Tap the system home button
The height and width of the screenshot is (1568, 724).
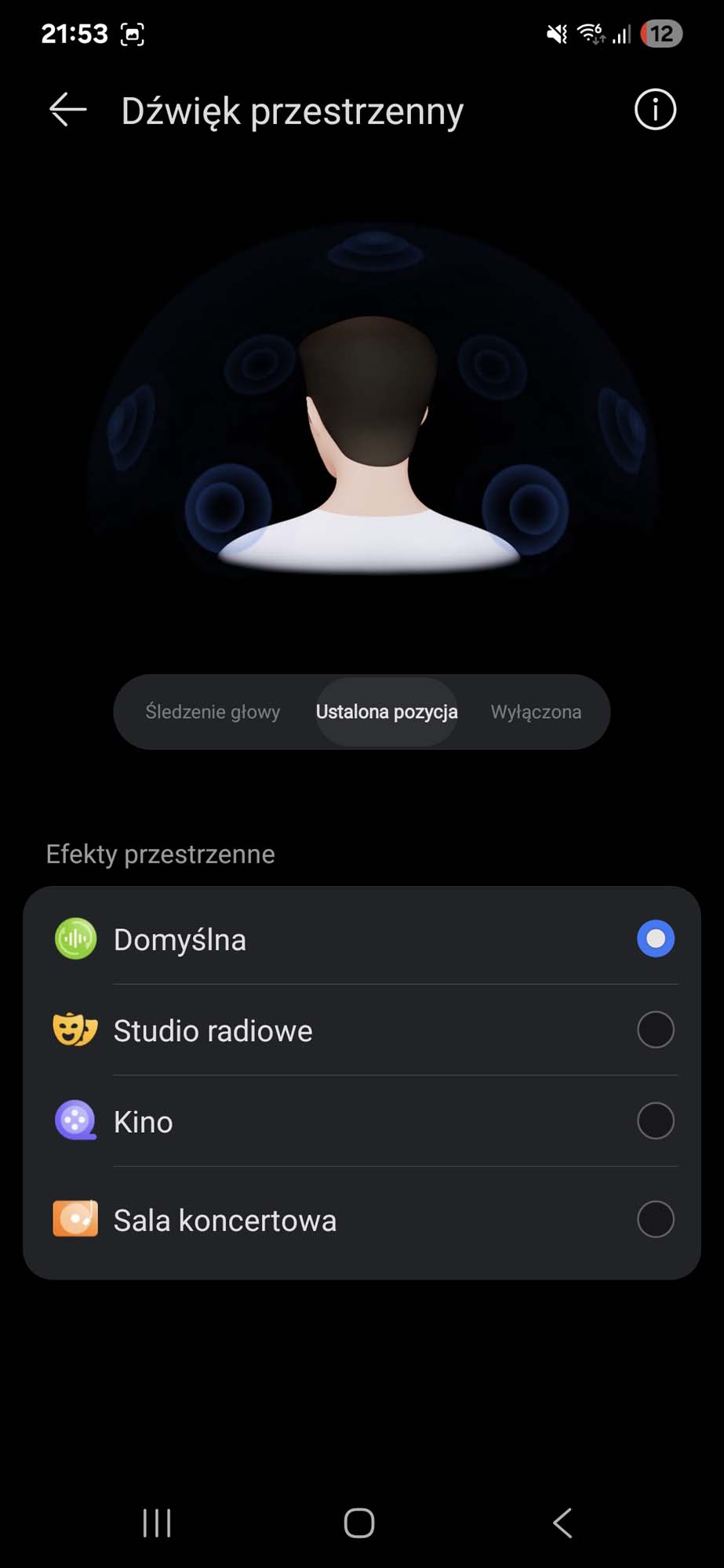(359, 1523)
